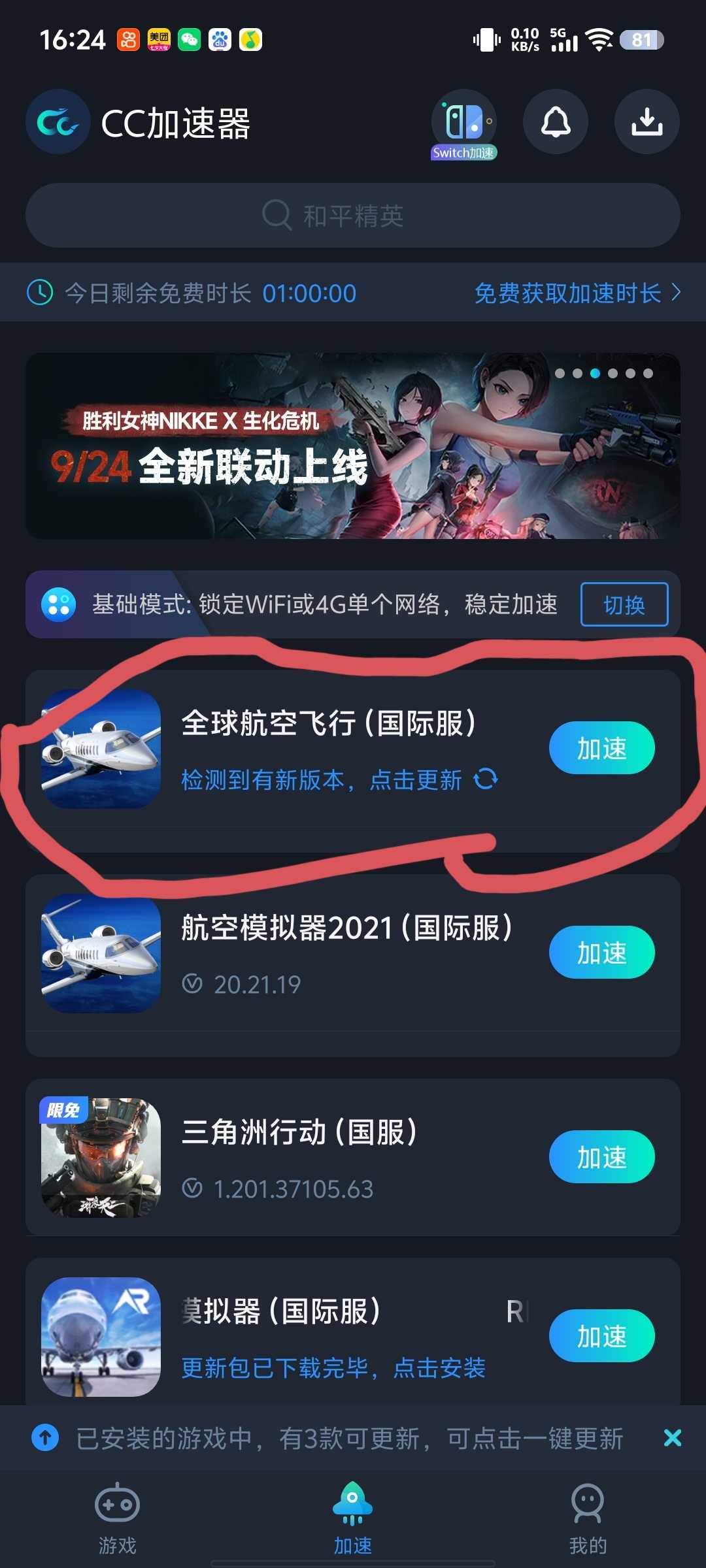Accelerate 三角洲行动 (国服)
Viewport: 706px width, 1568px height.
pos(601,1157)
